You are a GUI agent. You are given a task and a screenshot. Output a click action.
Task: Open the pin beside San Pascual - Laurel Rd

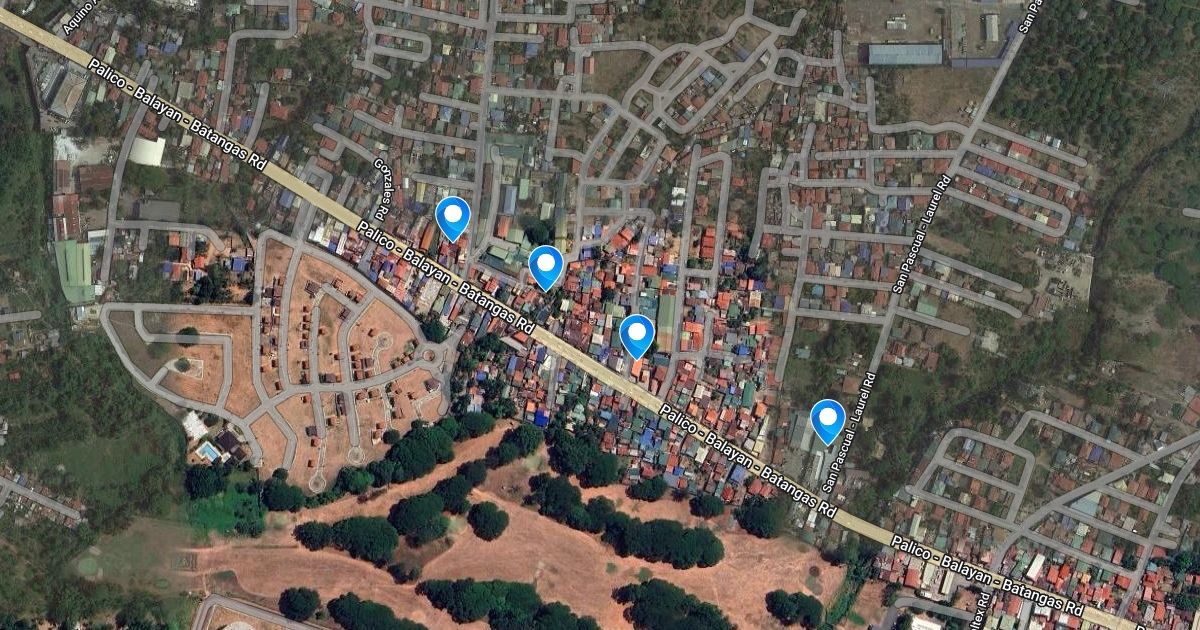pyautogui.click(x=827, y=419)
